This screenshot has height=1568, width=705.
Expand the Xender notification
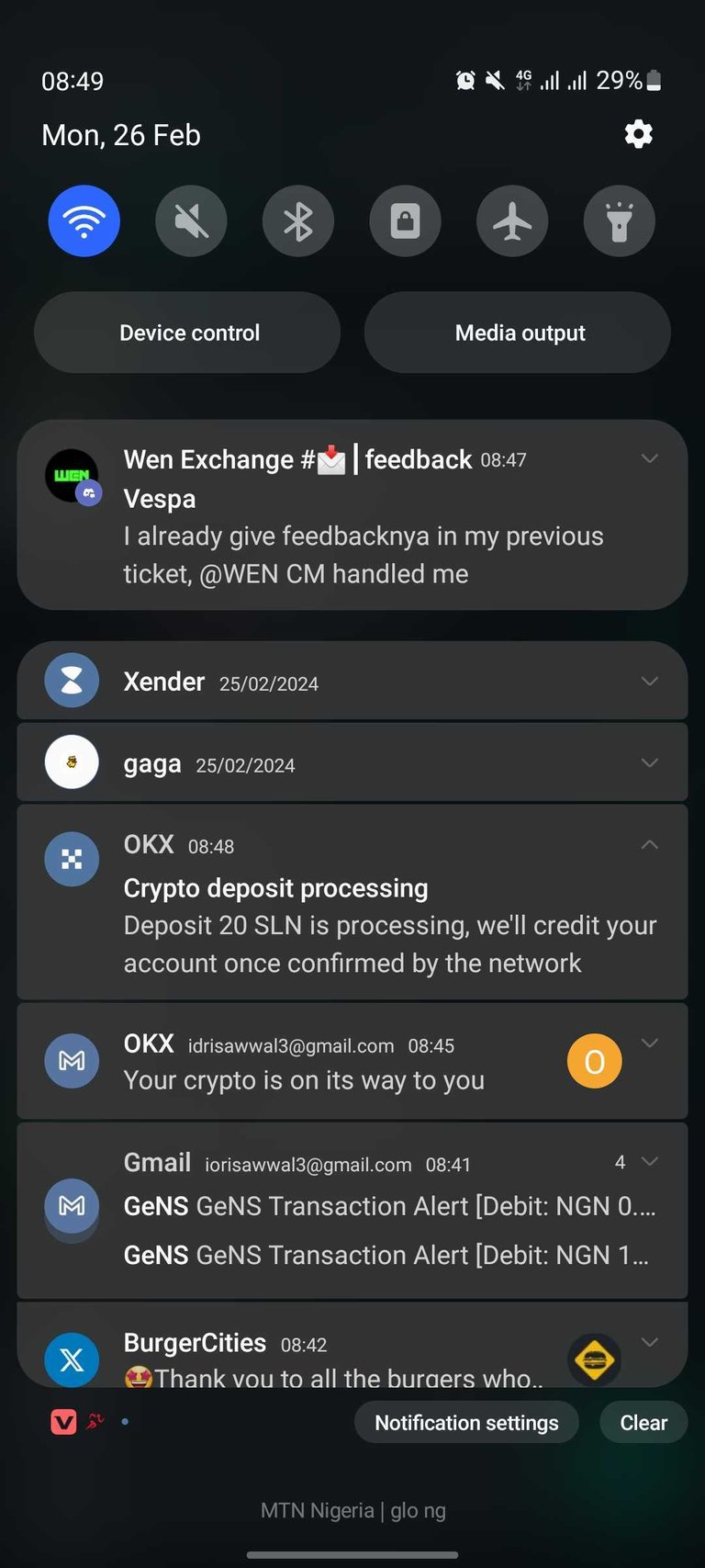tap(649, 681)
